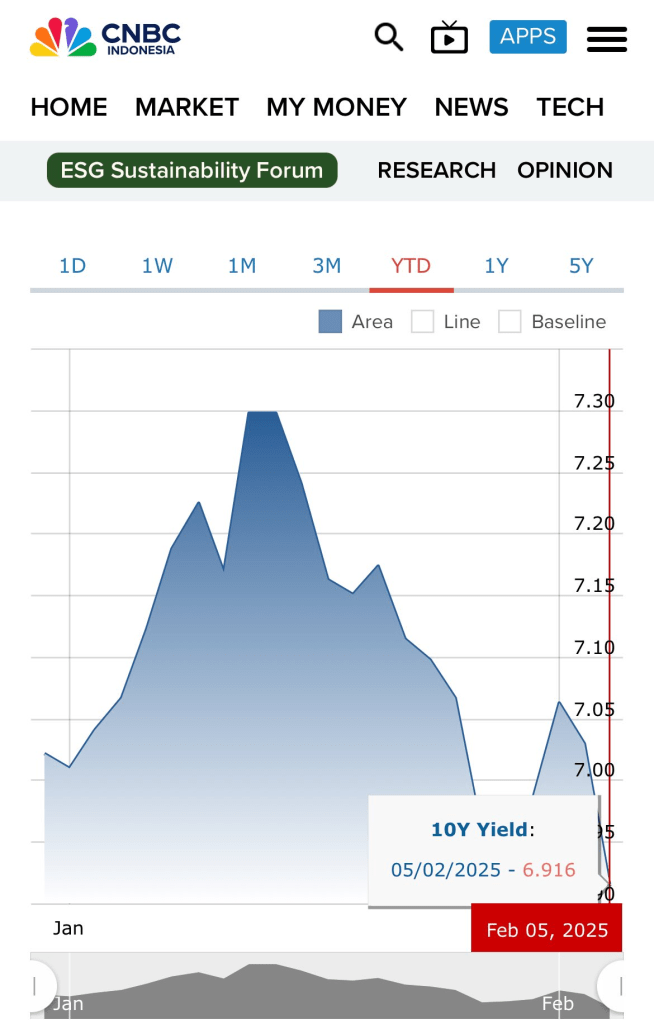The image size is (654, 1024).
Task: Open the MY MONEY section
Action: click(x=336, y=107)
